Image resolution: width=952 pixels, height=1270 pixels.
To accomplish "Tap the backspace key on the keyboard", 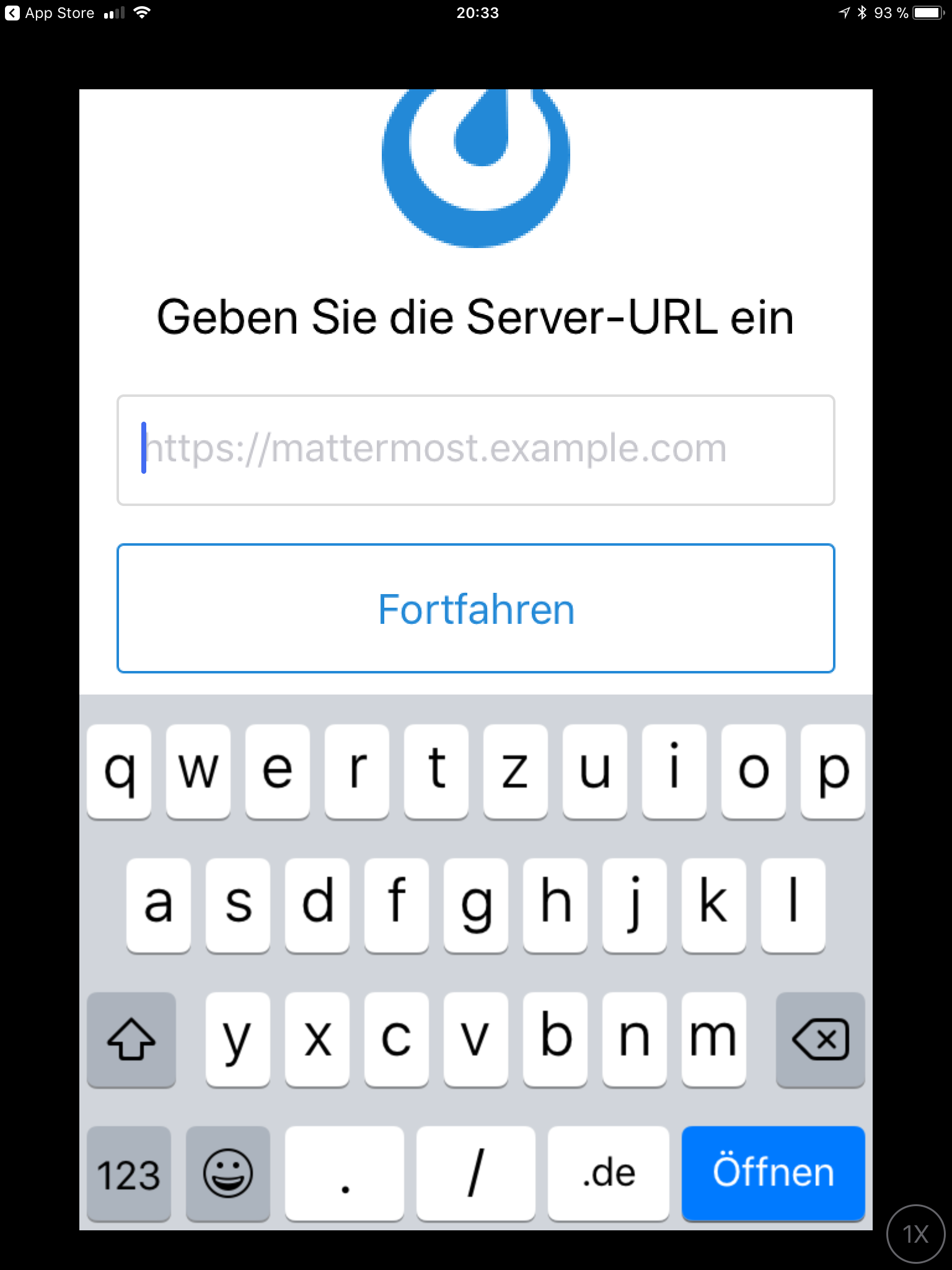I will (820, 1039).
